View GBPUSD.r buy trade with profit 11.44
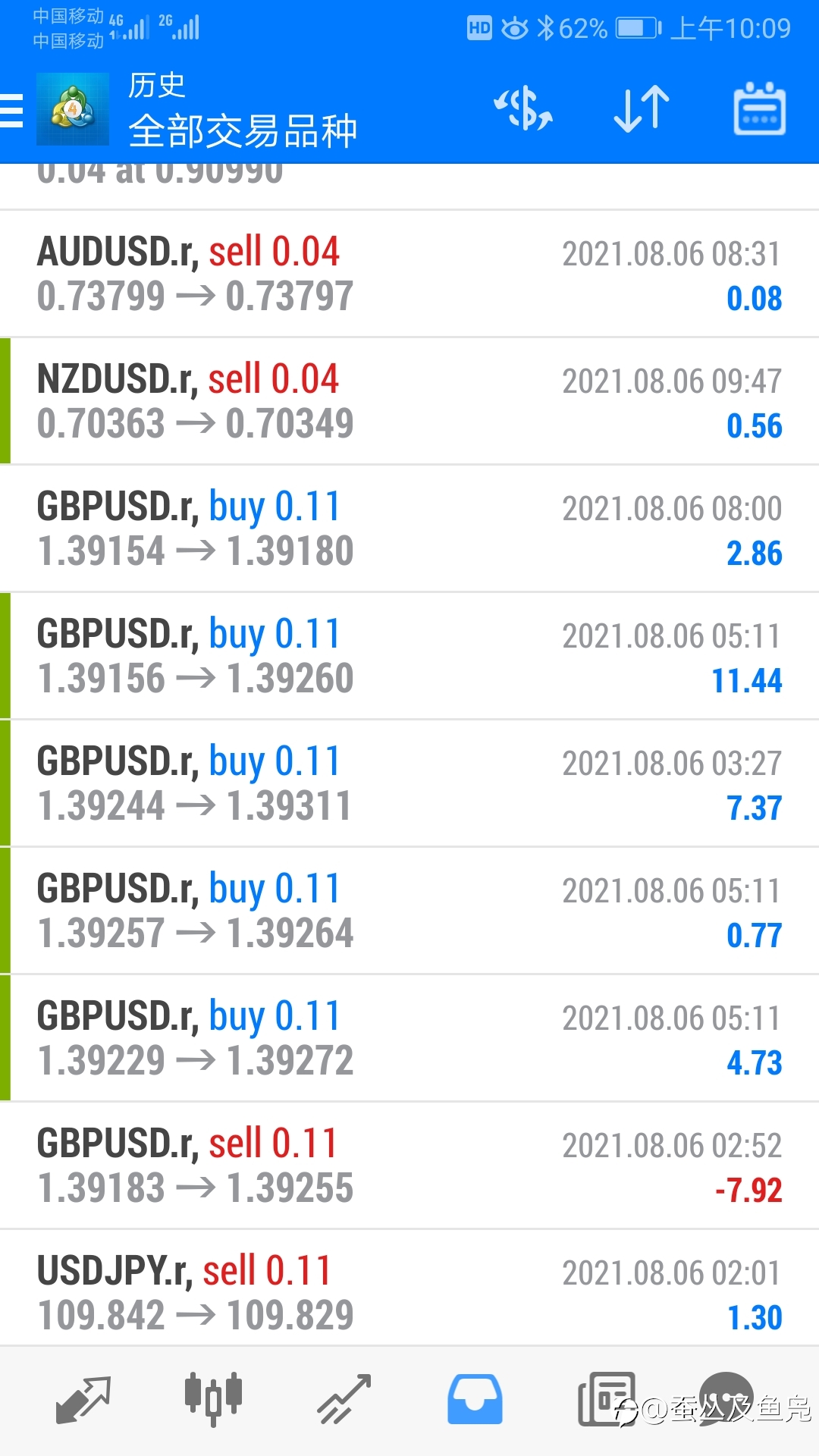Viewport: 819px width, 1456px height. (409, 656)
